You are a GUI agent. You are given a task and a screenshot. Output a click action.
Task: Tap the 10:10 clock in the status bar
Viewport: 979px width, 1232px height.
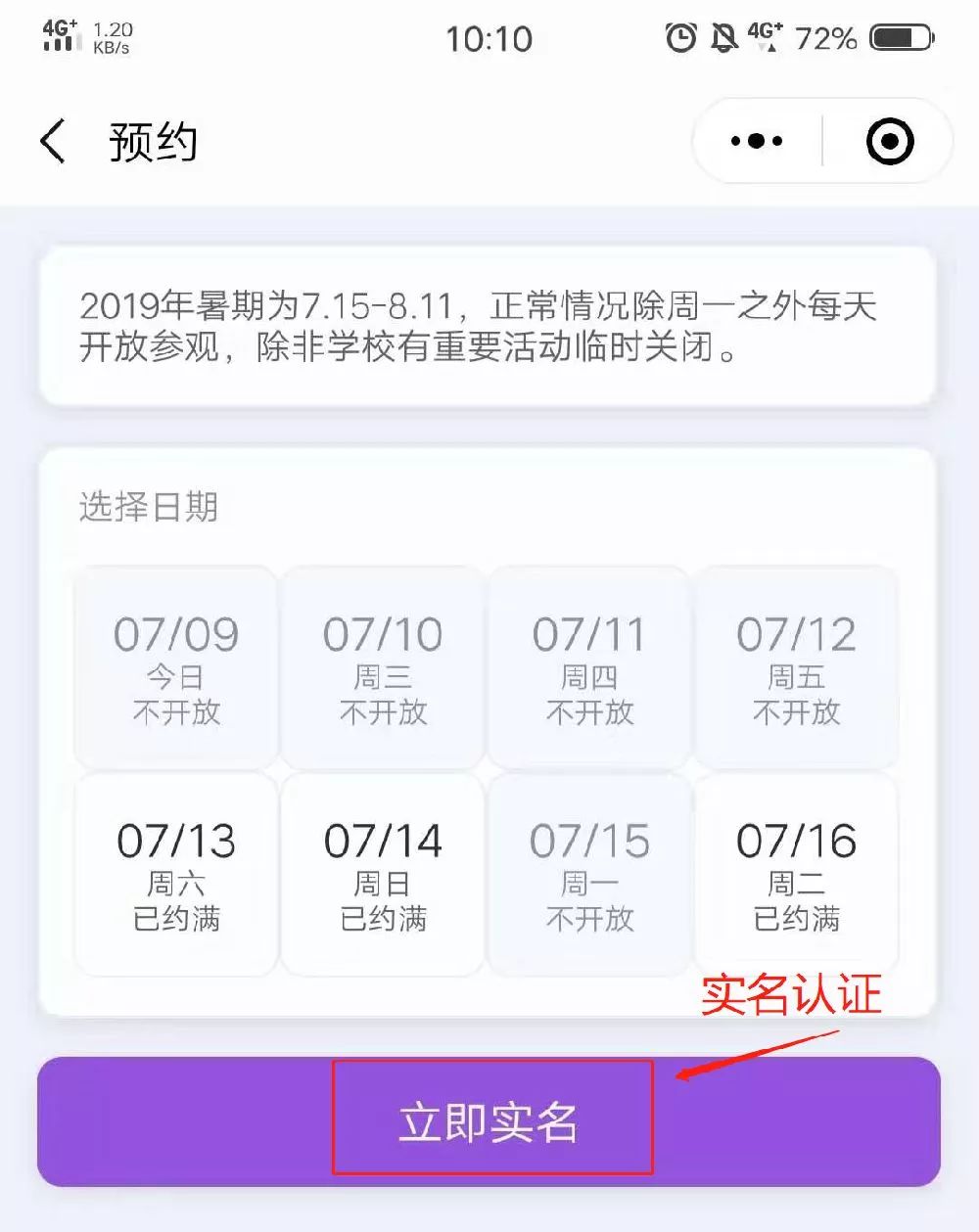pyautogui.click(x=489, y=37)
